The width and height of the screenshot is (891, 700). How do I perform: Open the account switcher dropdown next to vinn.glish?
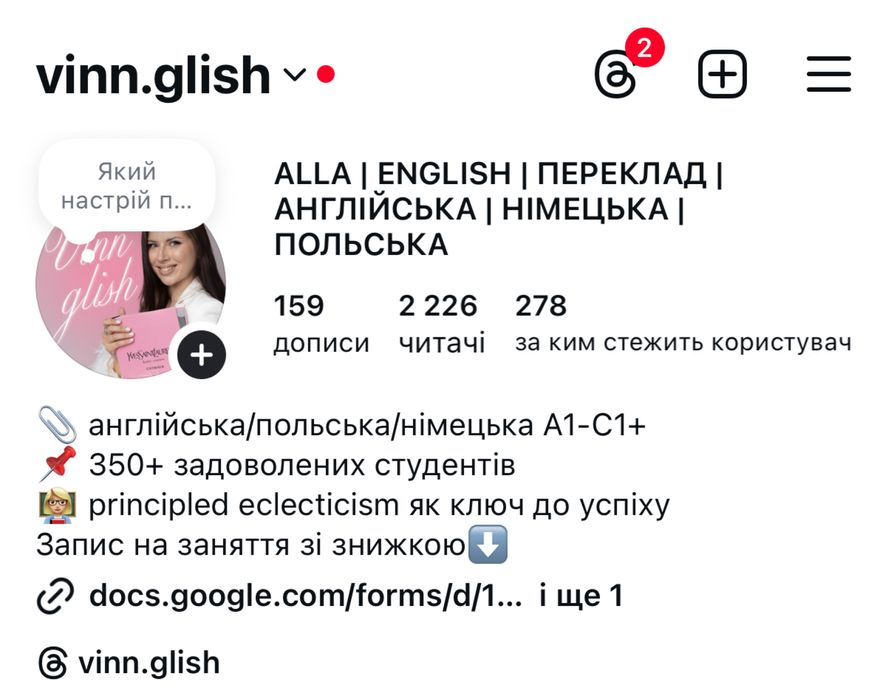click(x=294, y=75)
